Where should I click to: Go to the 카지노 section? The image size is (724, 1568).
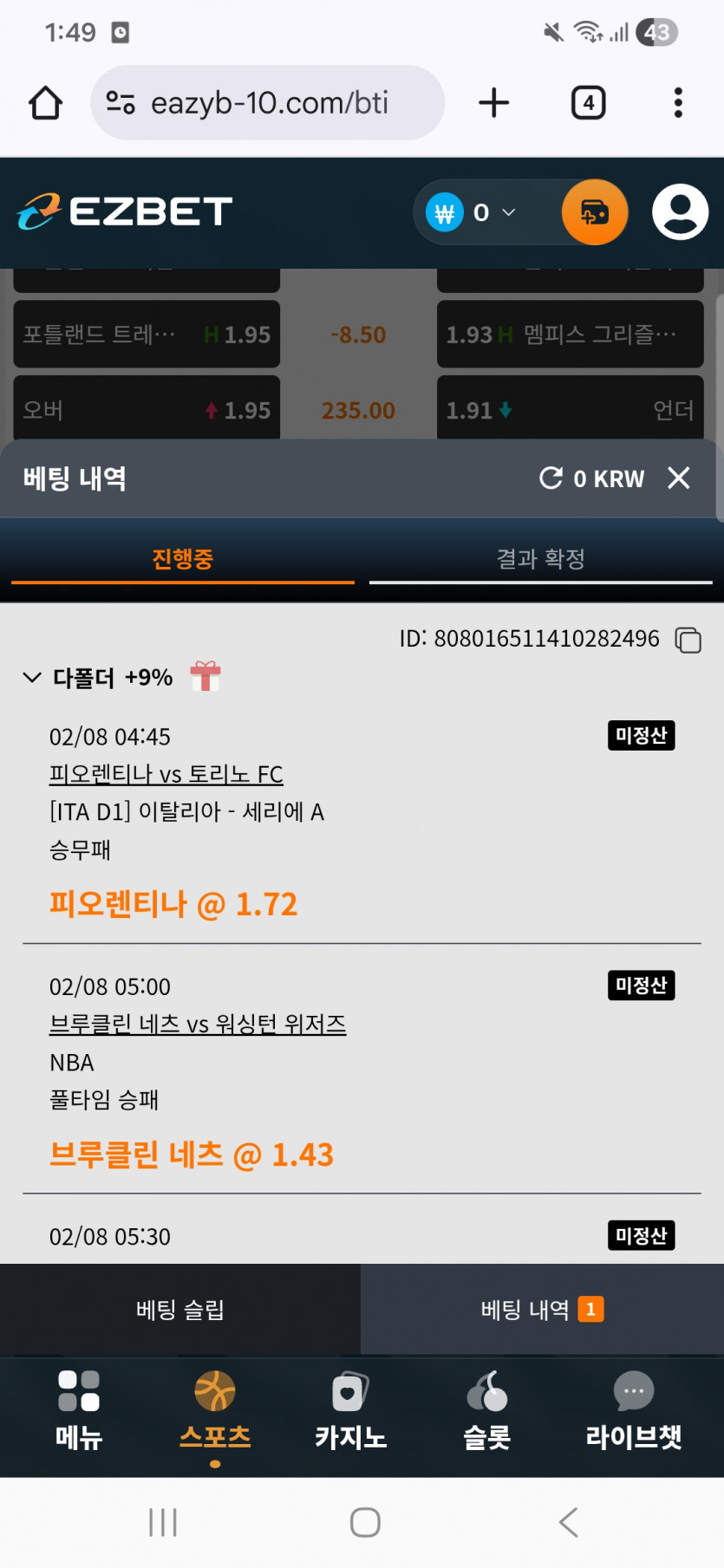coord(350,1410)
